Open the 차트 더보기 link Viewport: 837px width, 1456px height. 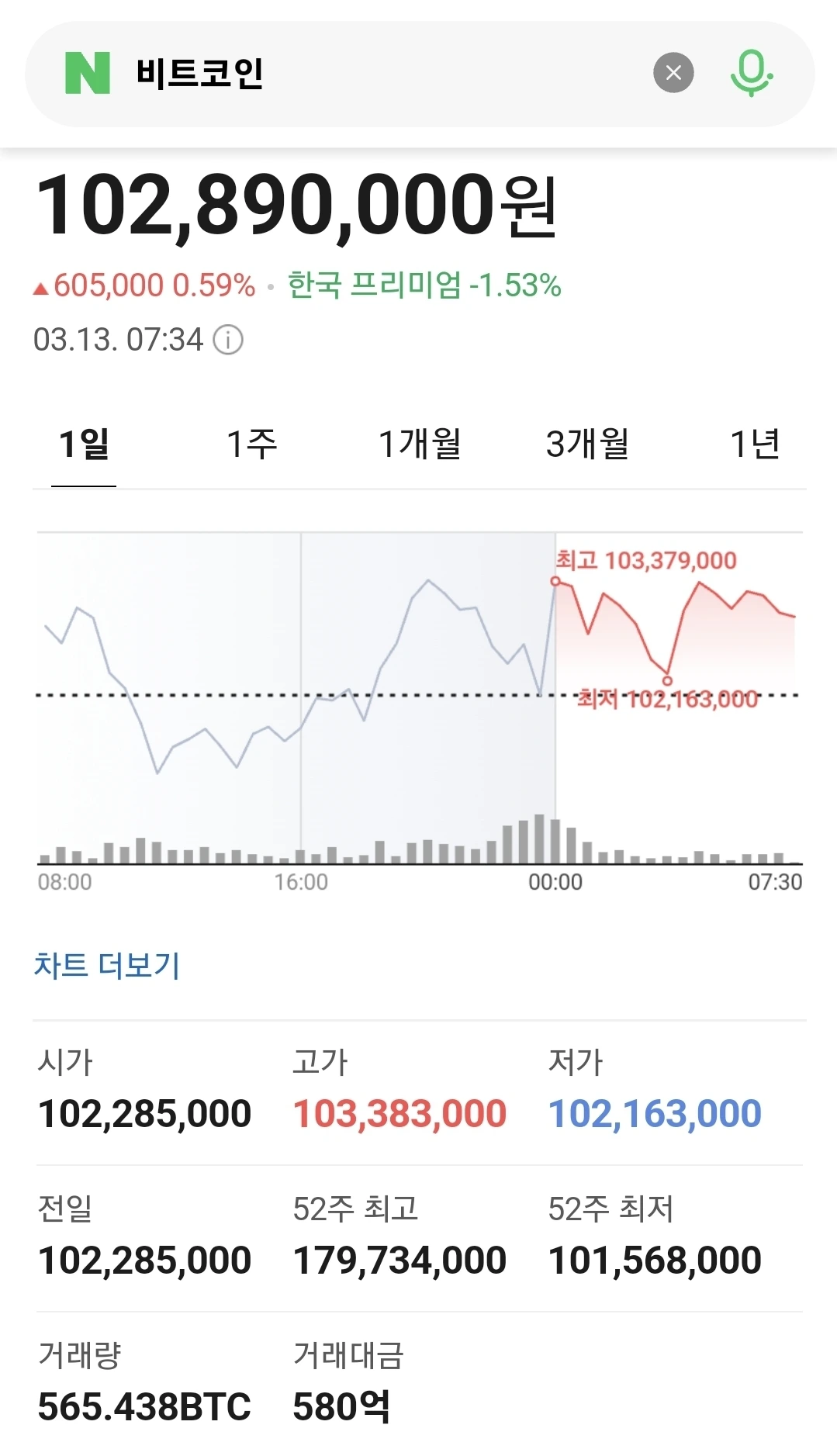107,966
